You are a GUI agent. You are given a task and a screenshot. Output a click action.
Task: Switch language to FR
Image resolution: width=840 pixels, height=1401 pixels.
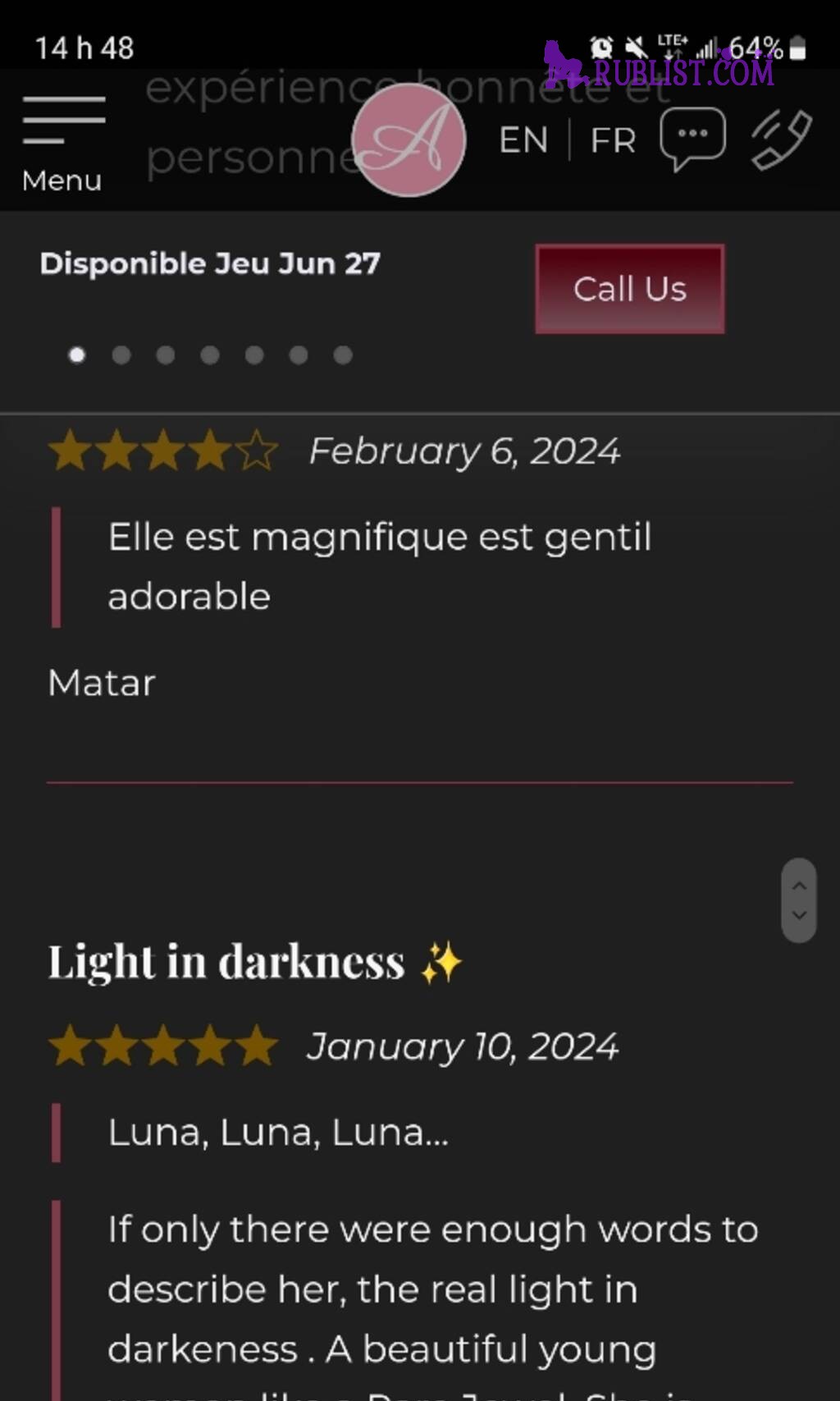(x=613, y=140)
